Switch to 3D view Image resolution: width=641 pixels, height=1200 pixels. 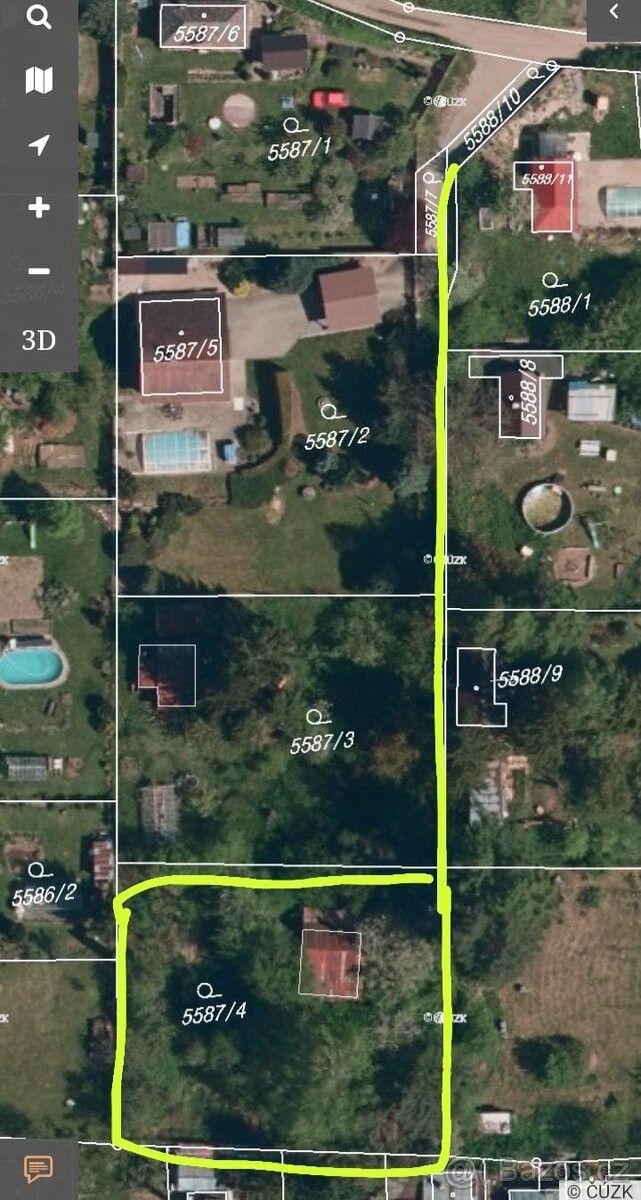[39, 340]
